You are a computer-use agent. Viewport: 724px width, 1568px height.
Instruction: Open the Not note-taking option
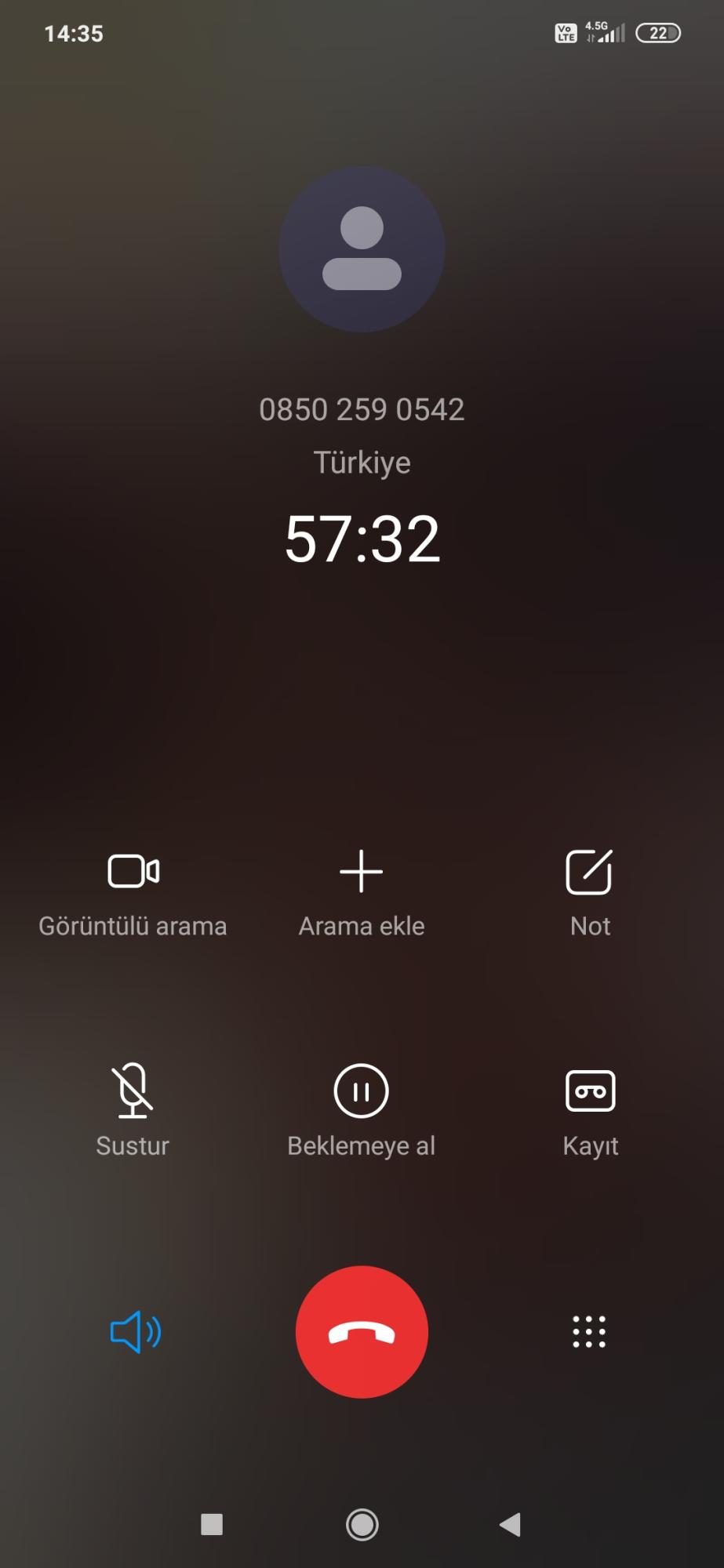click(590, 894)
